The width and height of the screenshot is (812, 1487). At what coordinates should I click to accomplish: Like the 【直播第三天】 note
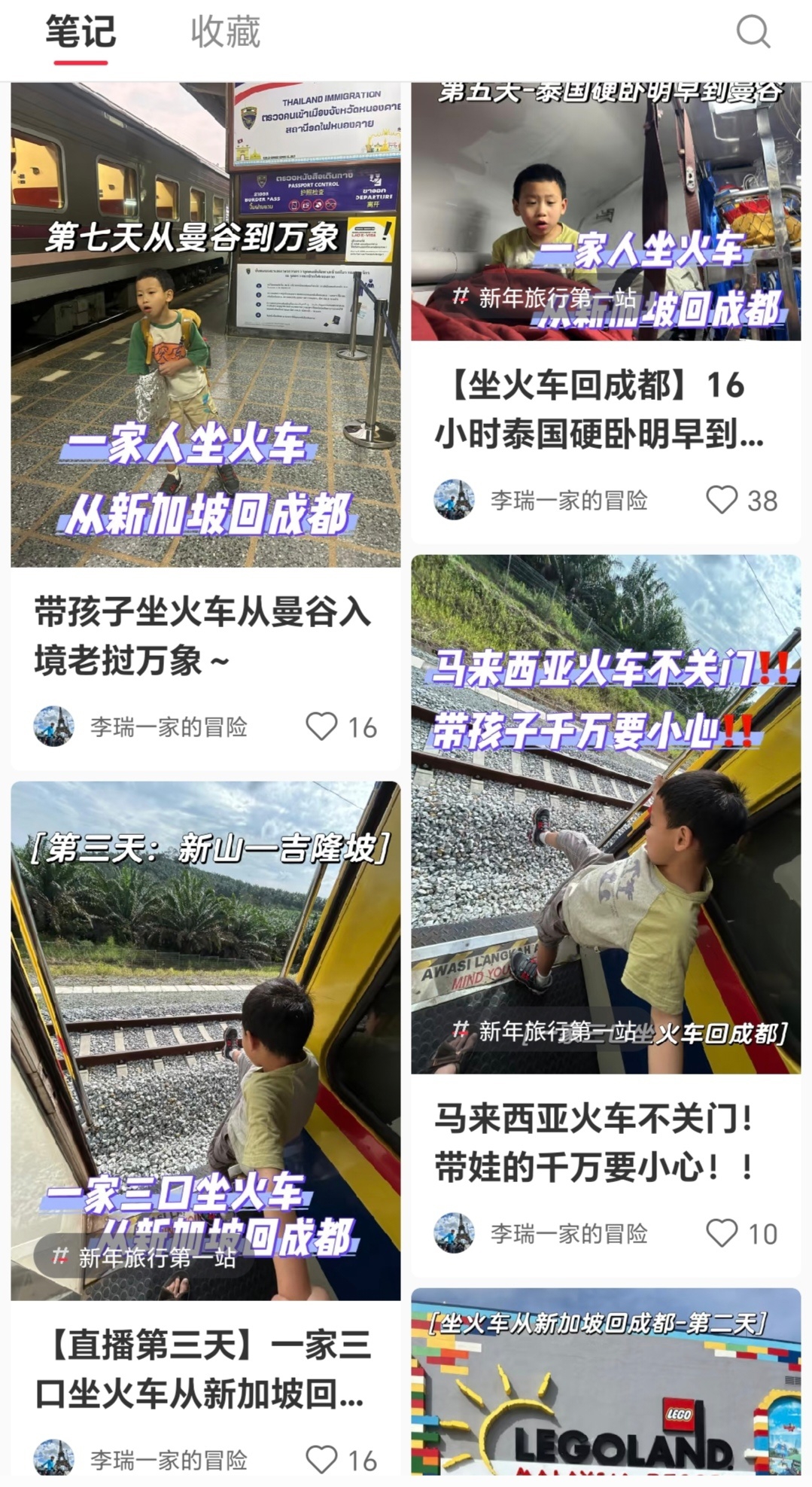[x=322, y=1459]
